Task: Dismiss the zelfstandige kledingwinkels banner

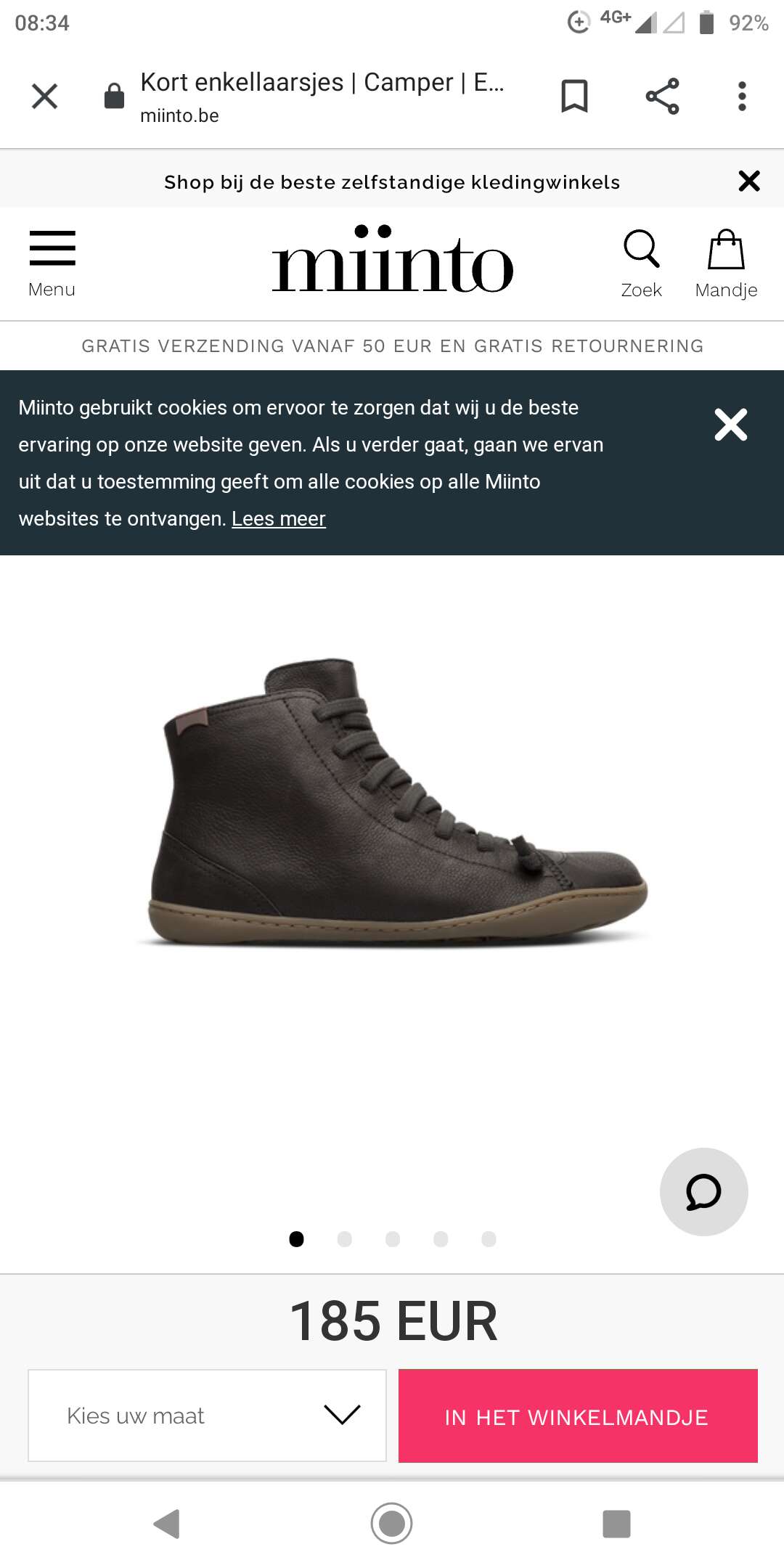Action: (749, 181)
